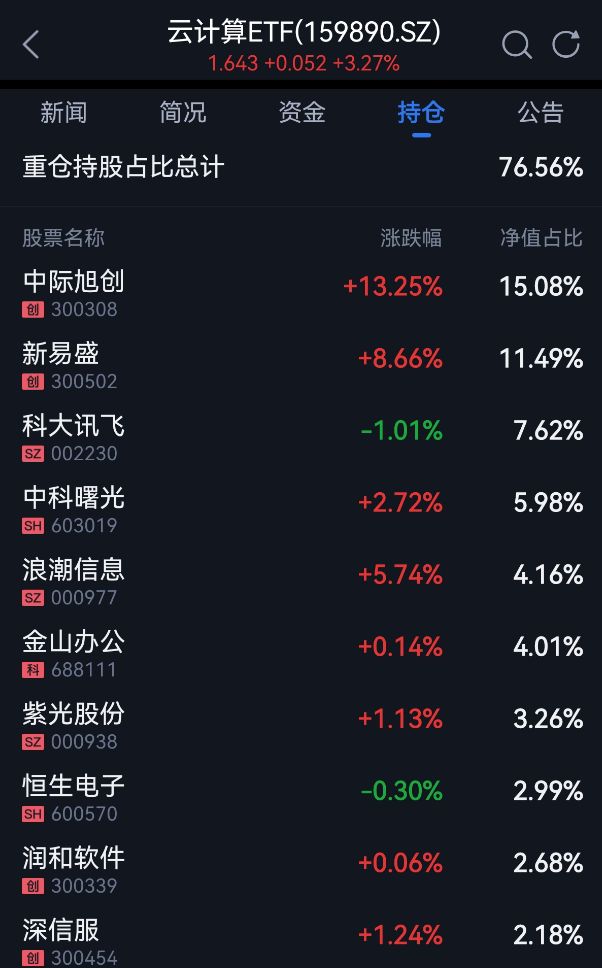Switch to the 公告 tab

click(541, 112)
